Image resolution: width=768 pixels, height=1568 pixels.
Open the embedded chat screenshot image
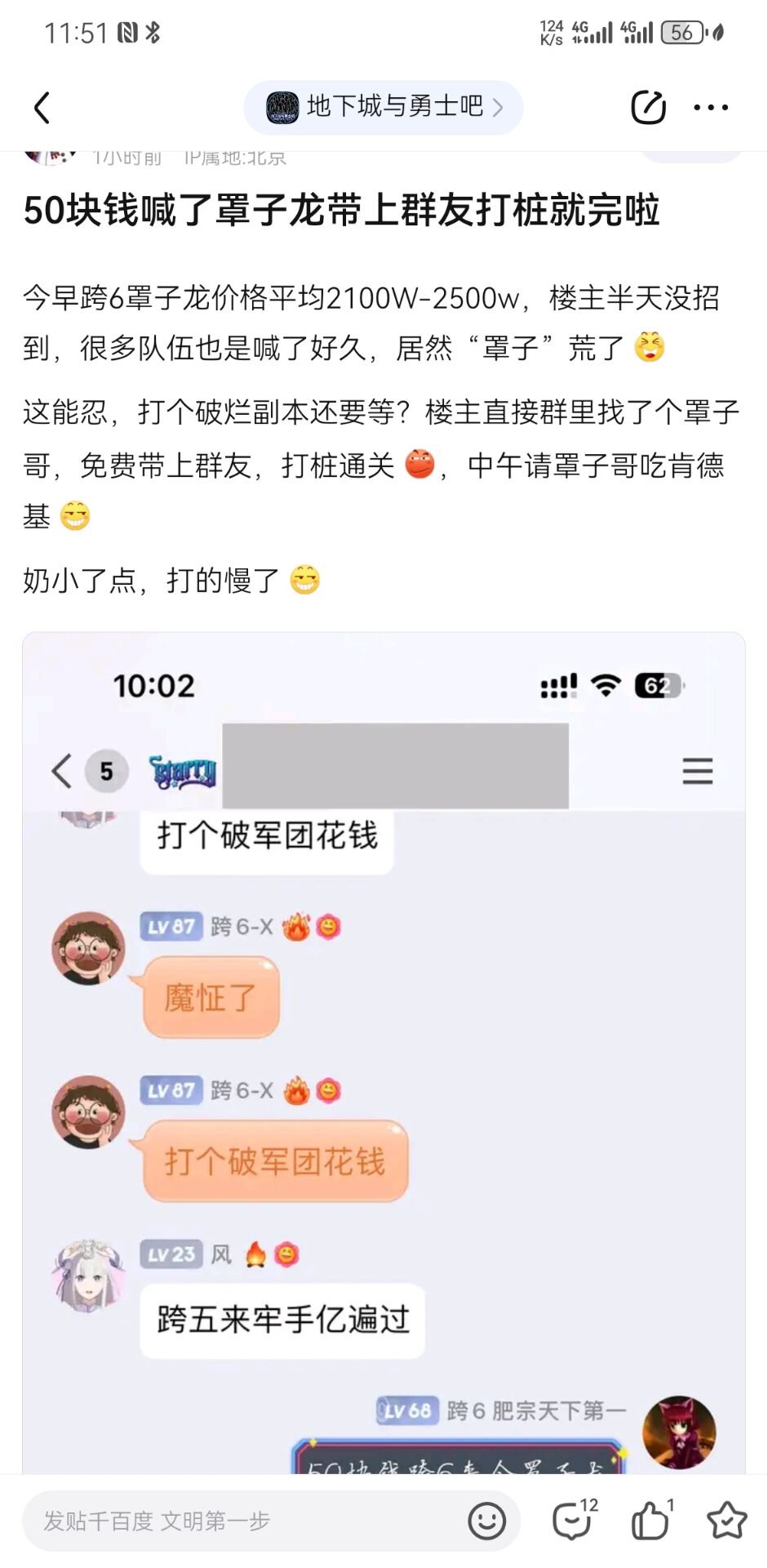click(x=384, y=1053)
